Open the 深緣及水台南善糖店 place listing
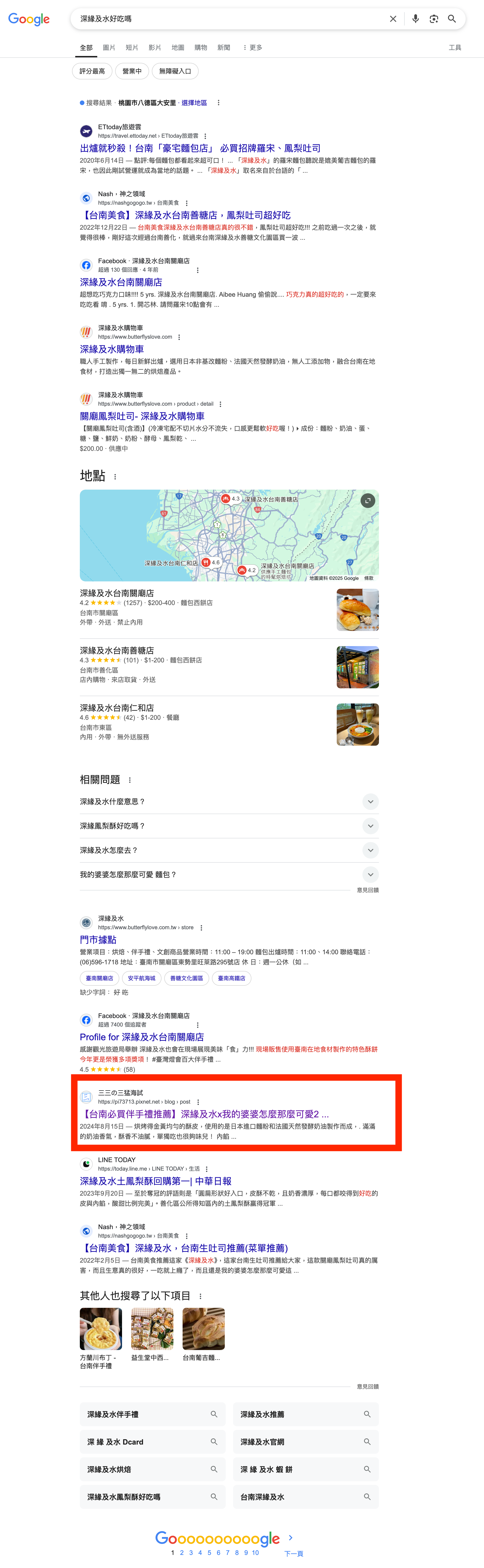484x1568 pixels. (117, 650)
